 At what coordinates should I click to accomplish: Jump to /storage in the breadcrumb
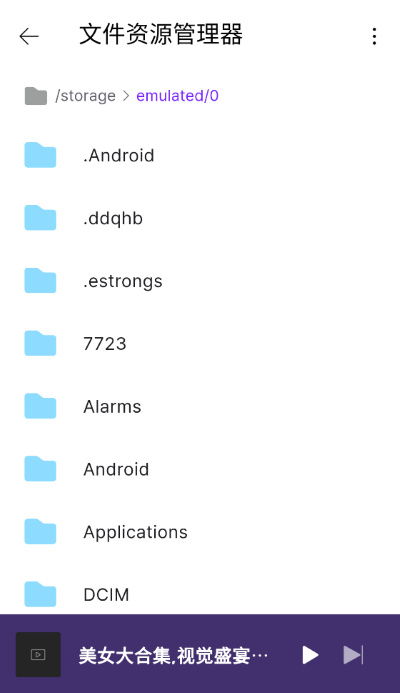pyautogui.click(x=85, y=96)
